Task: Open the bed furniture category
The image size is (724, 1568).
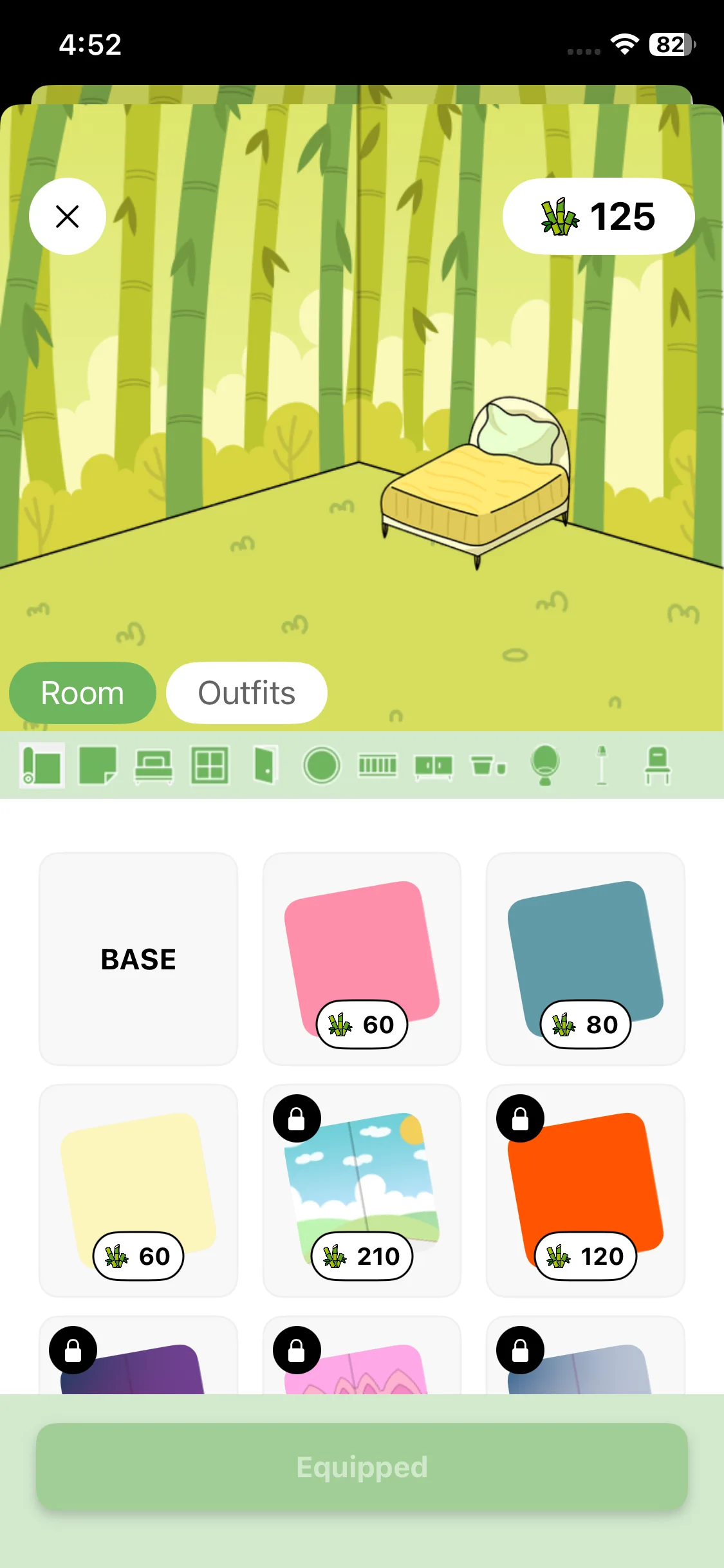Action: [153, 765]
